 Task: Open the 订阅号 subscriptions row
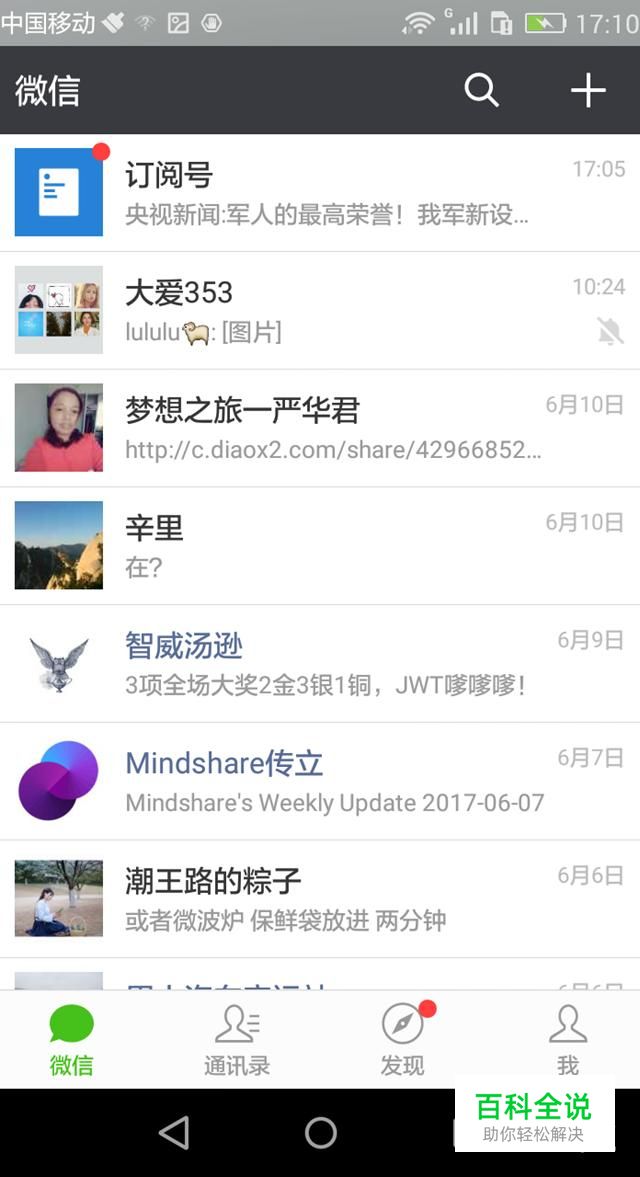320,192
